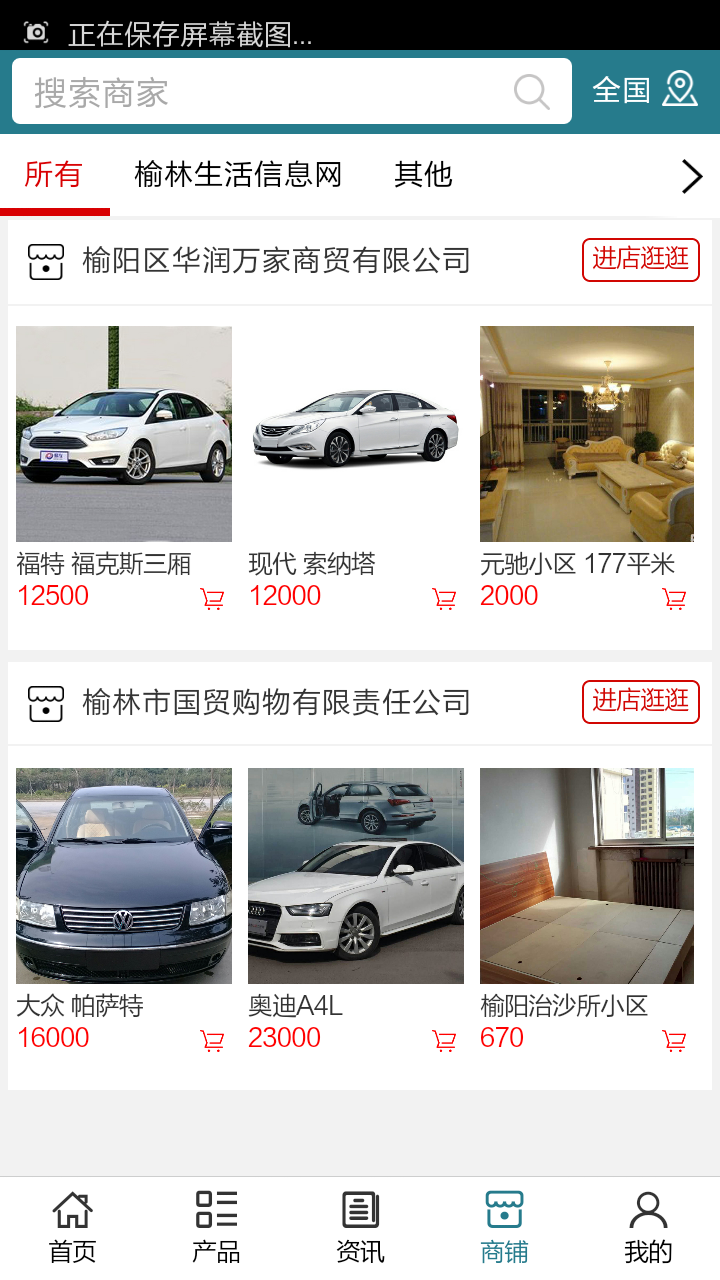Open the 福特 福克斯三厢 product
This screenshot has height=1280, width=720.
click(124, 434)
